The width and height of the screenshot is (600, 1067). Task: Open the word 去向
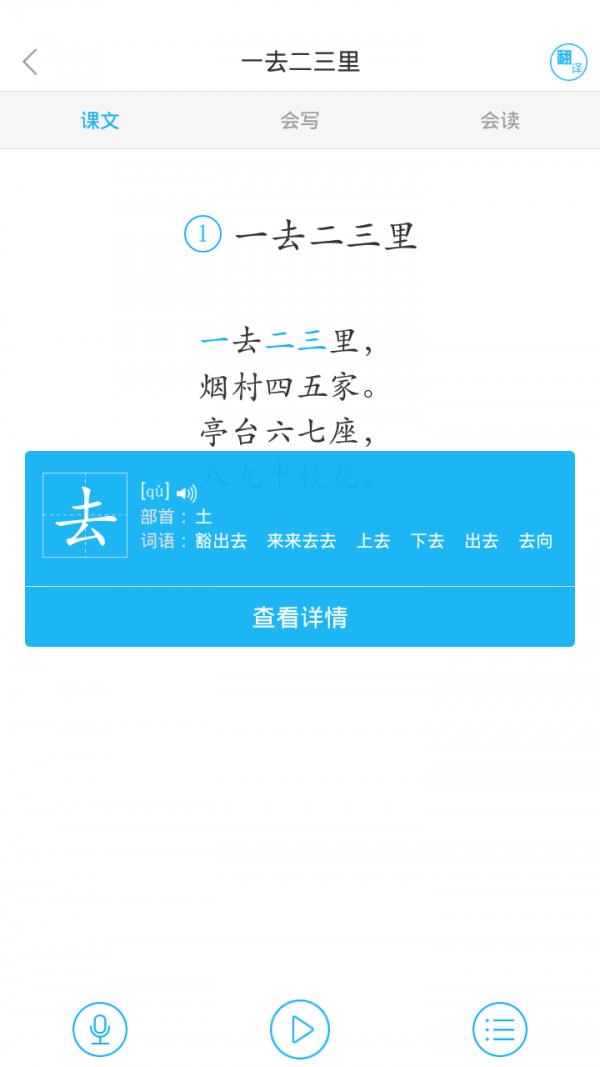click(x=535, y=541)
